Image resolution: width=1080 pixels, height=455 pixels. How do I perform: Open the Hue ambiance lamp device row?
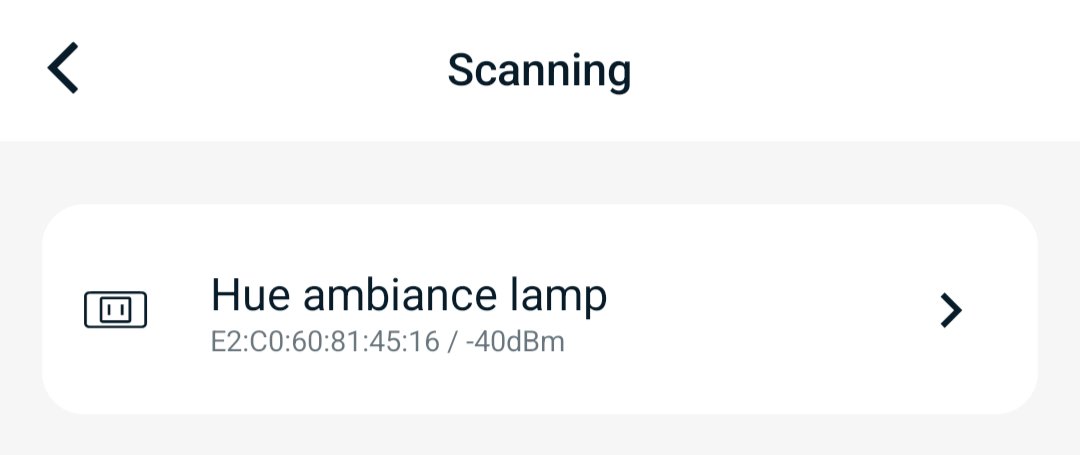(x=540, y=309)
